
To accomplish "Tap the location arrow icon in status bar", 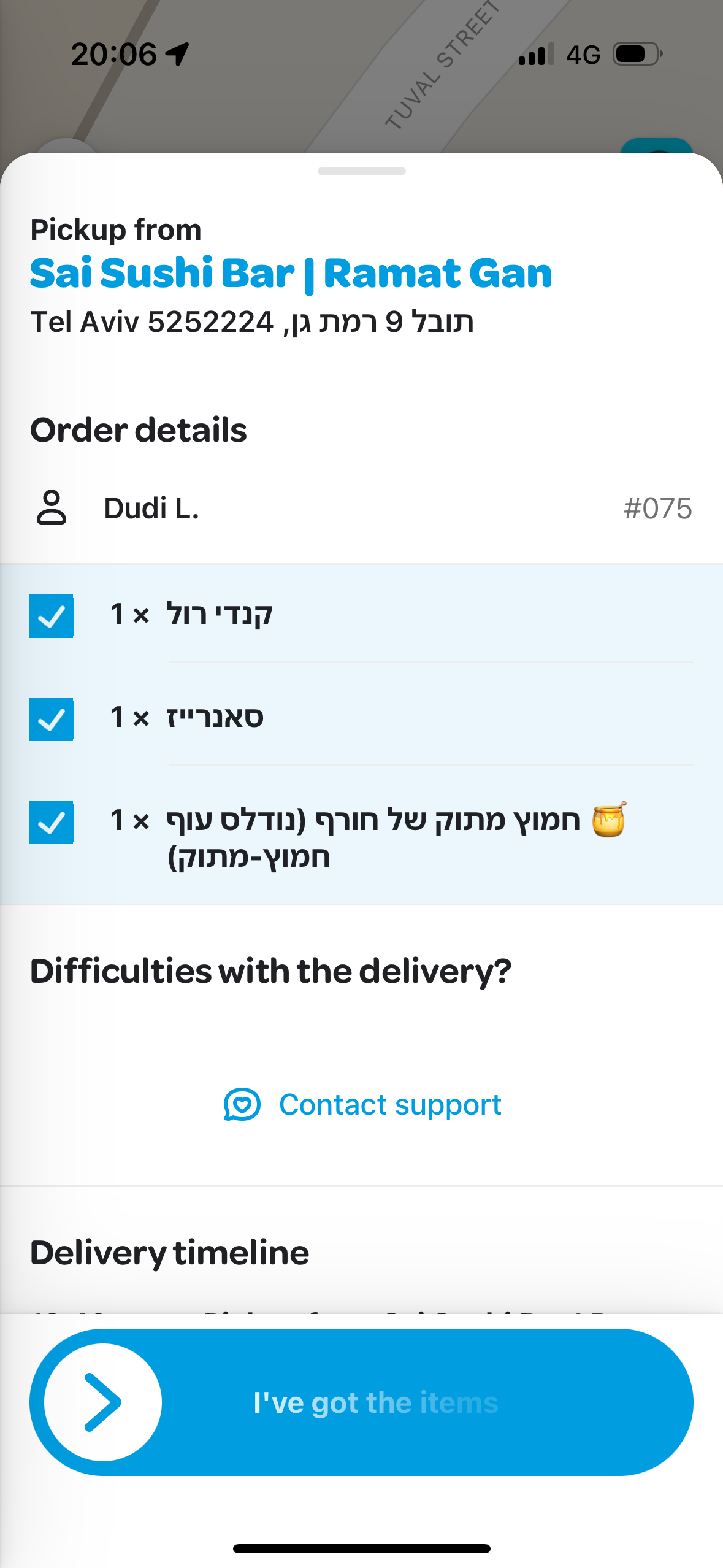I will tap(177, 53).
